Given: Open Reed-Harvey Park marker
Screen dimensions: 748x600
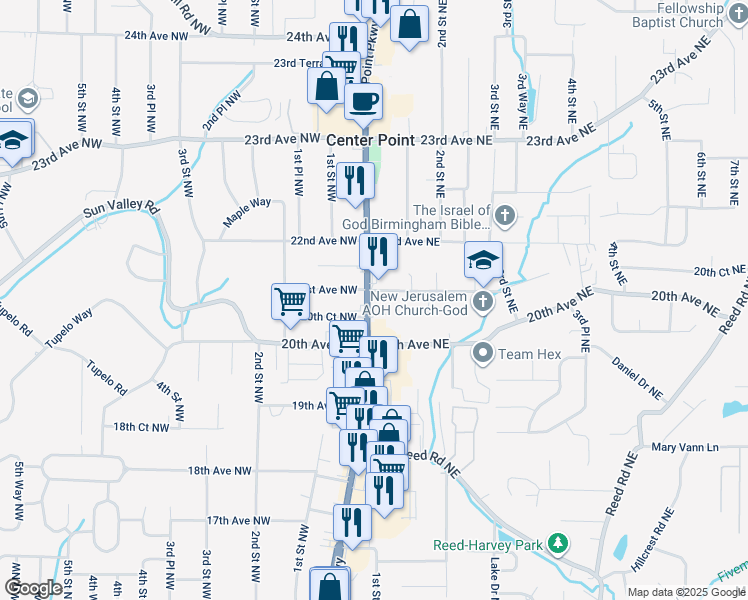Looking at the screenshot, I should click(x=558, y=544).
